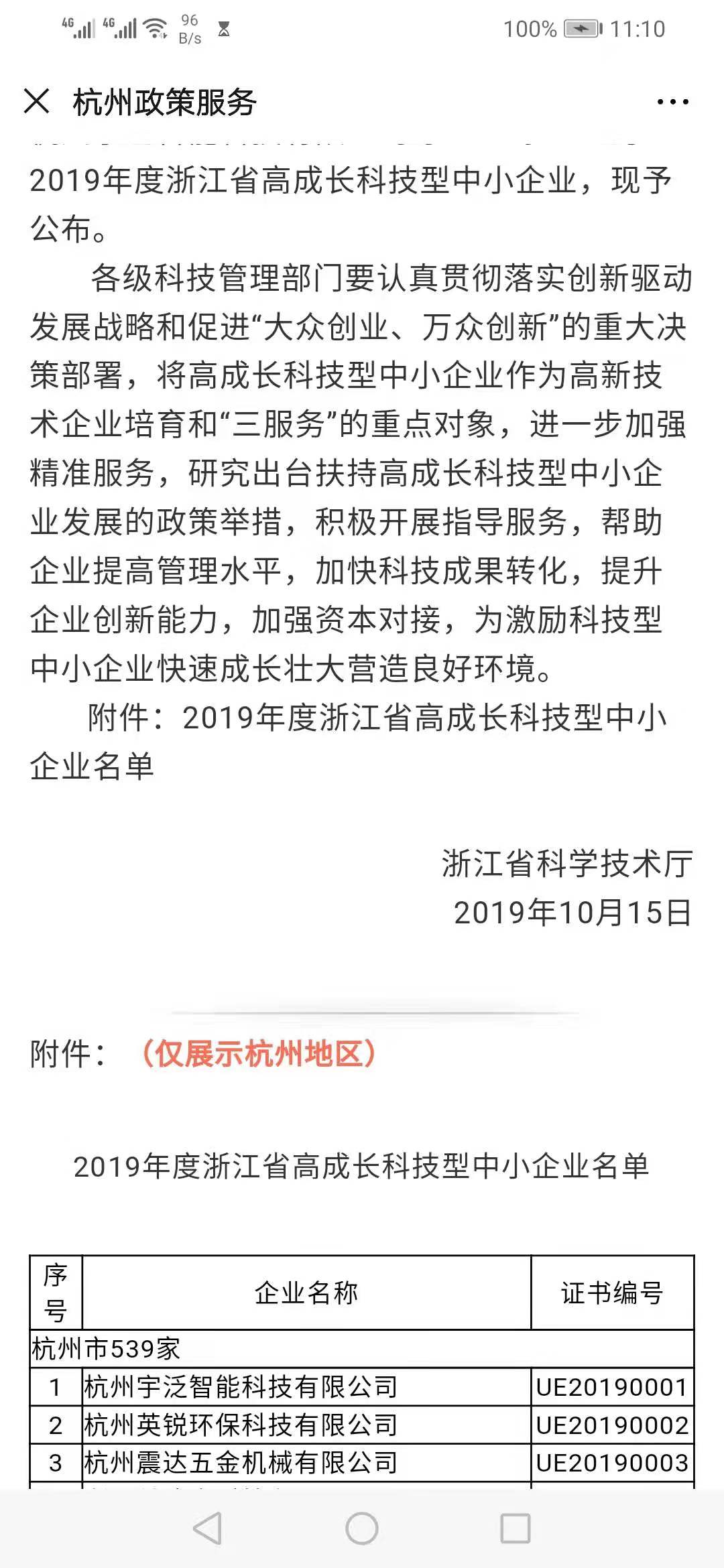
Task: Tap the system home button
Action: 362,1528
